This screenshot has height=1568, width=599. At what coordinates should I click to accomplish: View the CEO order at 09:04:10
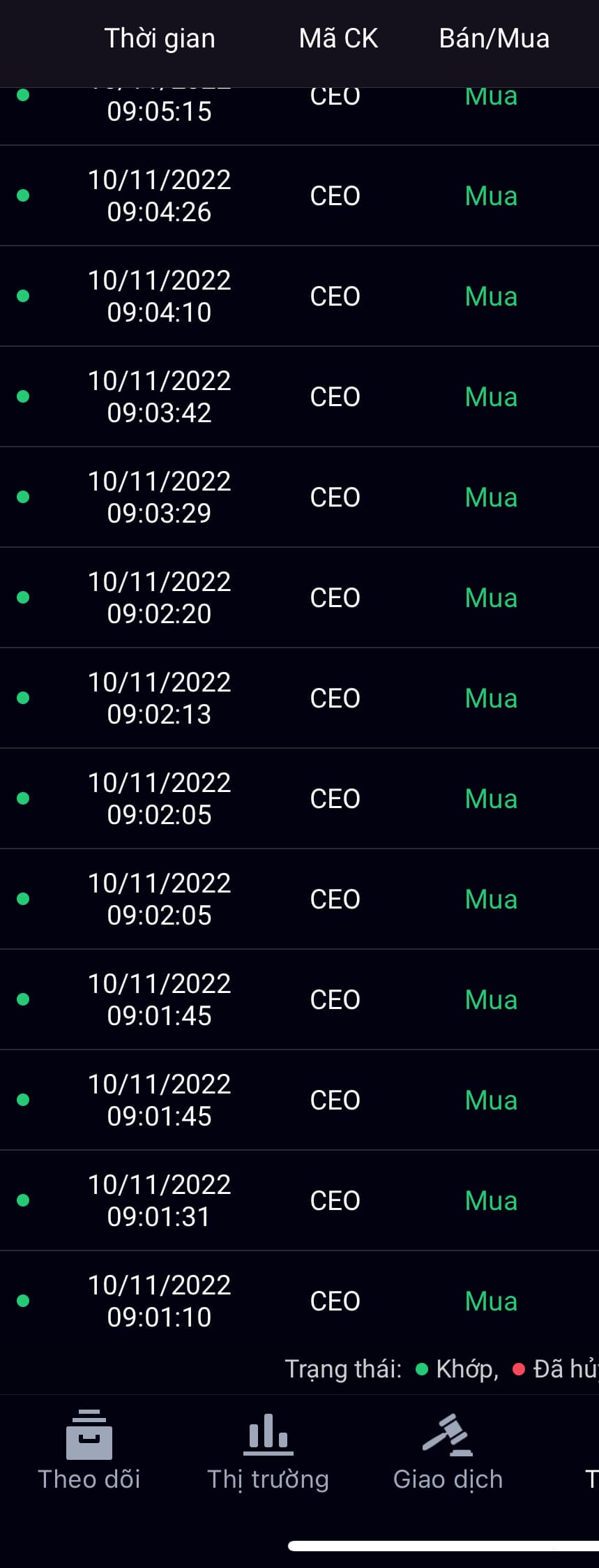coord(300,297)
